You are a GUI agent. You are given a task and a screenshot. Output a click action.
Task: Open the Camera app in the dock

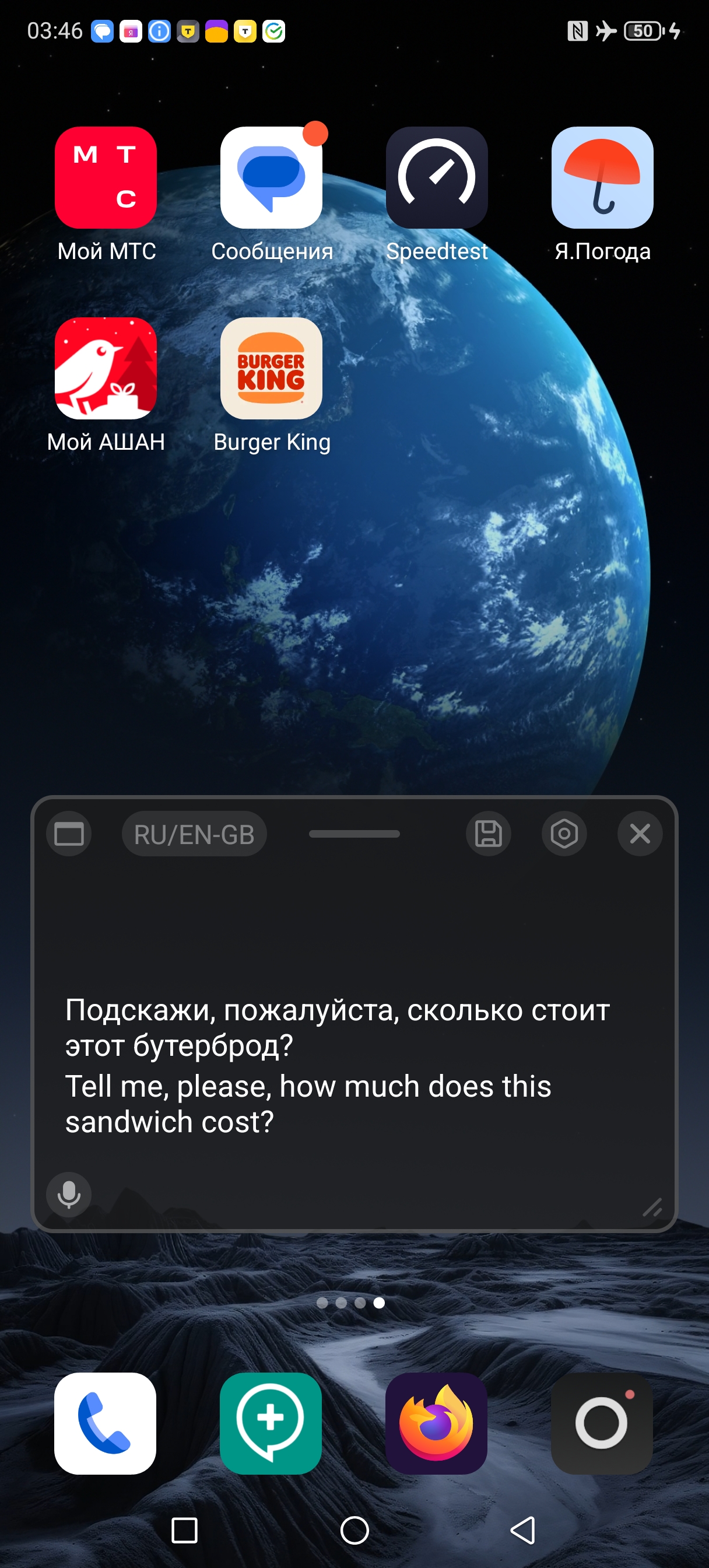click(601, 1423)
